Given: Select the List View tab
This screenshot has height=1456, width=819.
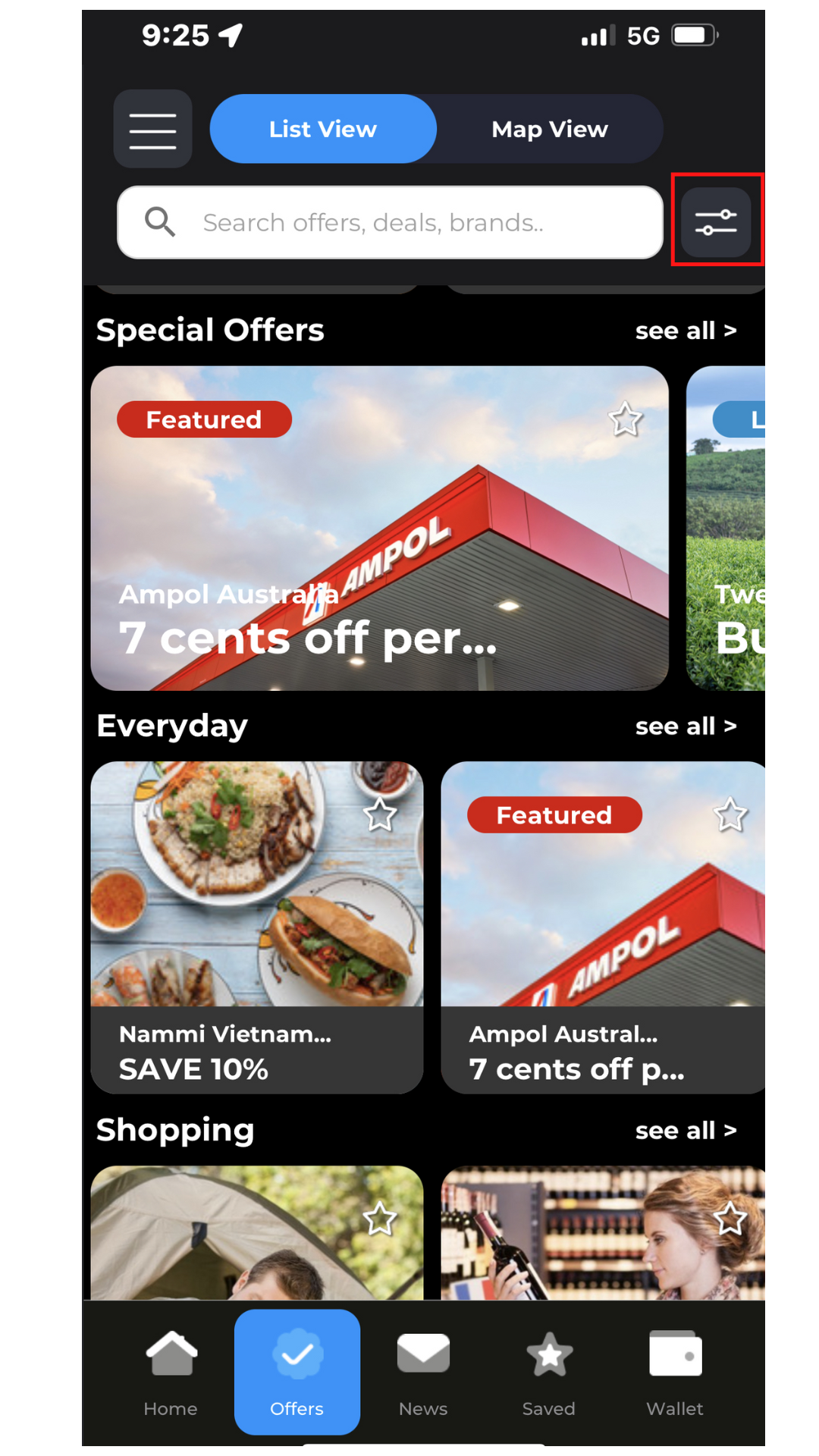Looking at the screenshot, I should tap(323, 129).
